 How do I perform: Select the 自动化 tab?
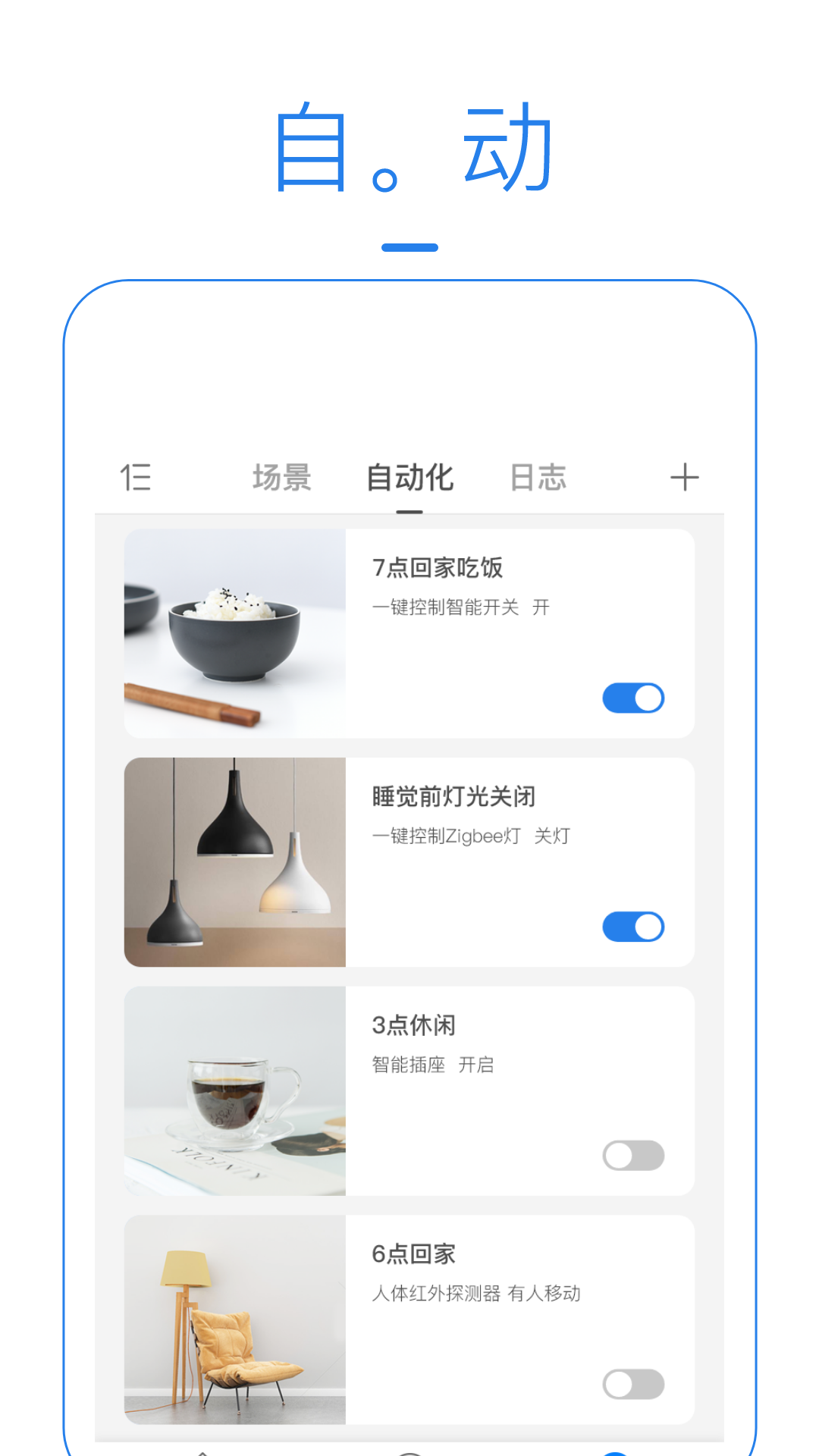tap(410, 477)
